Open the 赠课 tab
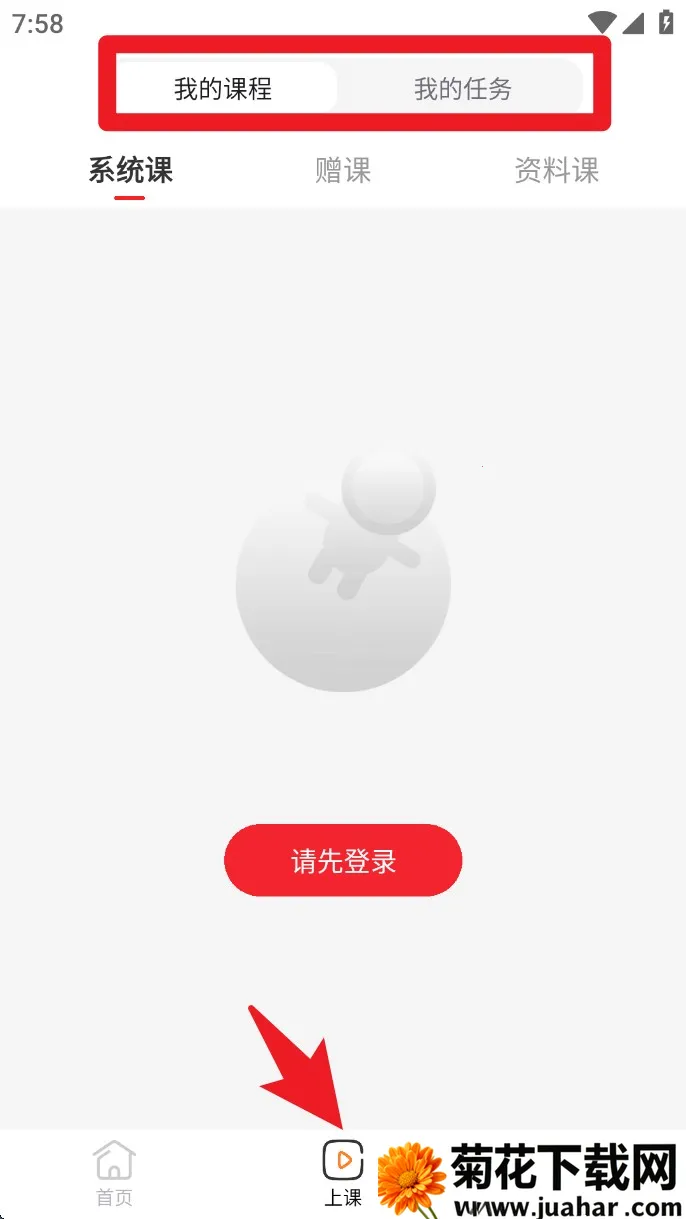Screen dimensions: 686x1219 click(343, 171)
